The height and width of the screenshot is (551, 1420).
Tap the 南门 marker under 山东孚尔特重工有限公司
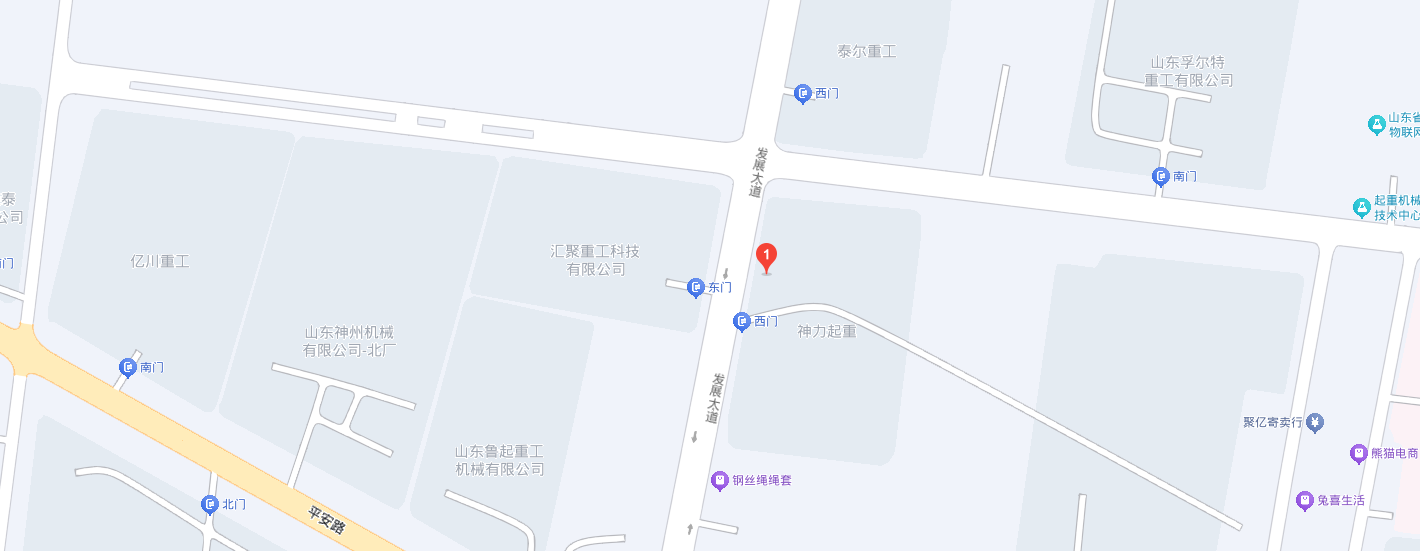coord(1161,177)
